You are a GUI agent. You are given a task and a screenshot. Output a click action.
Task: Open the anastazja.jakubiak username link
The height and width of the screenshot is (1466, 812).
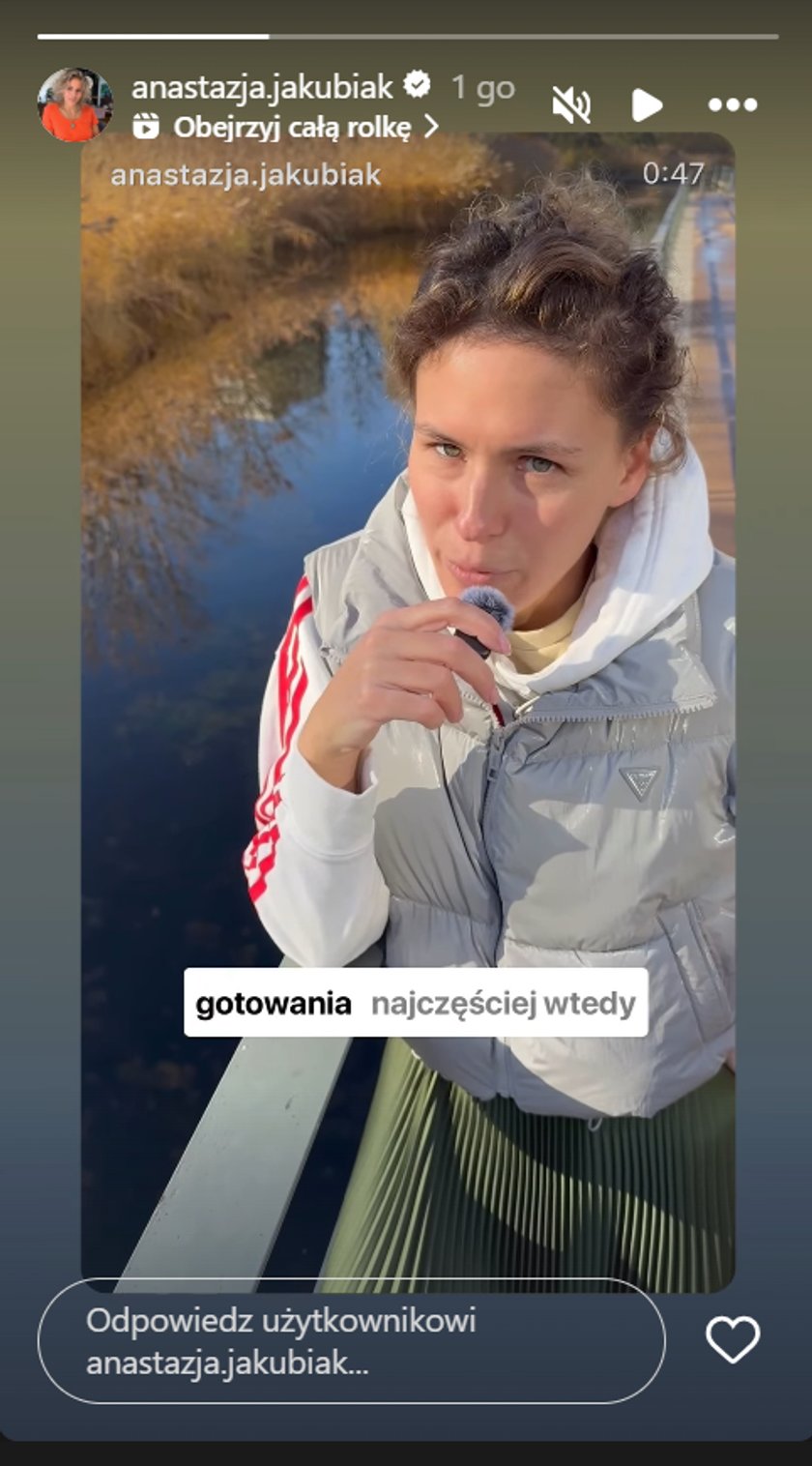pyautogui.click(x=262, y=88)
